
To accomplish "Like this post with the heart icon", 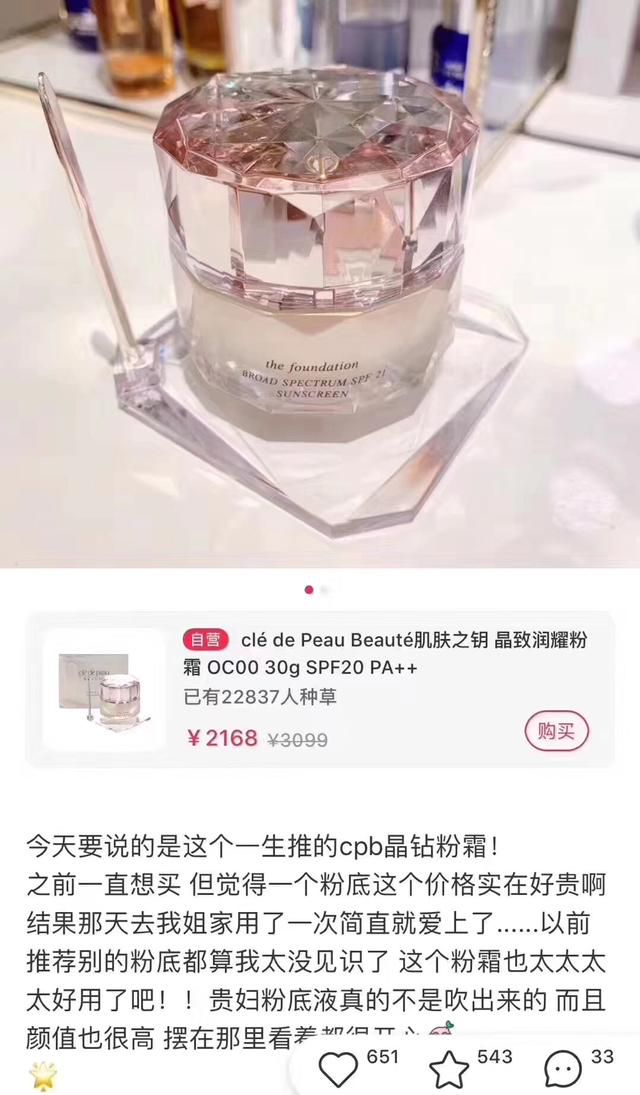I will point(339,1068).
